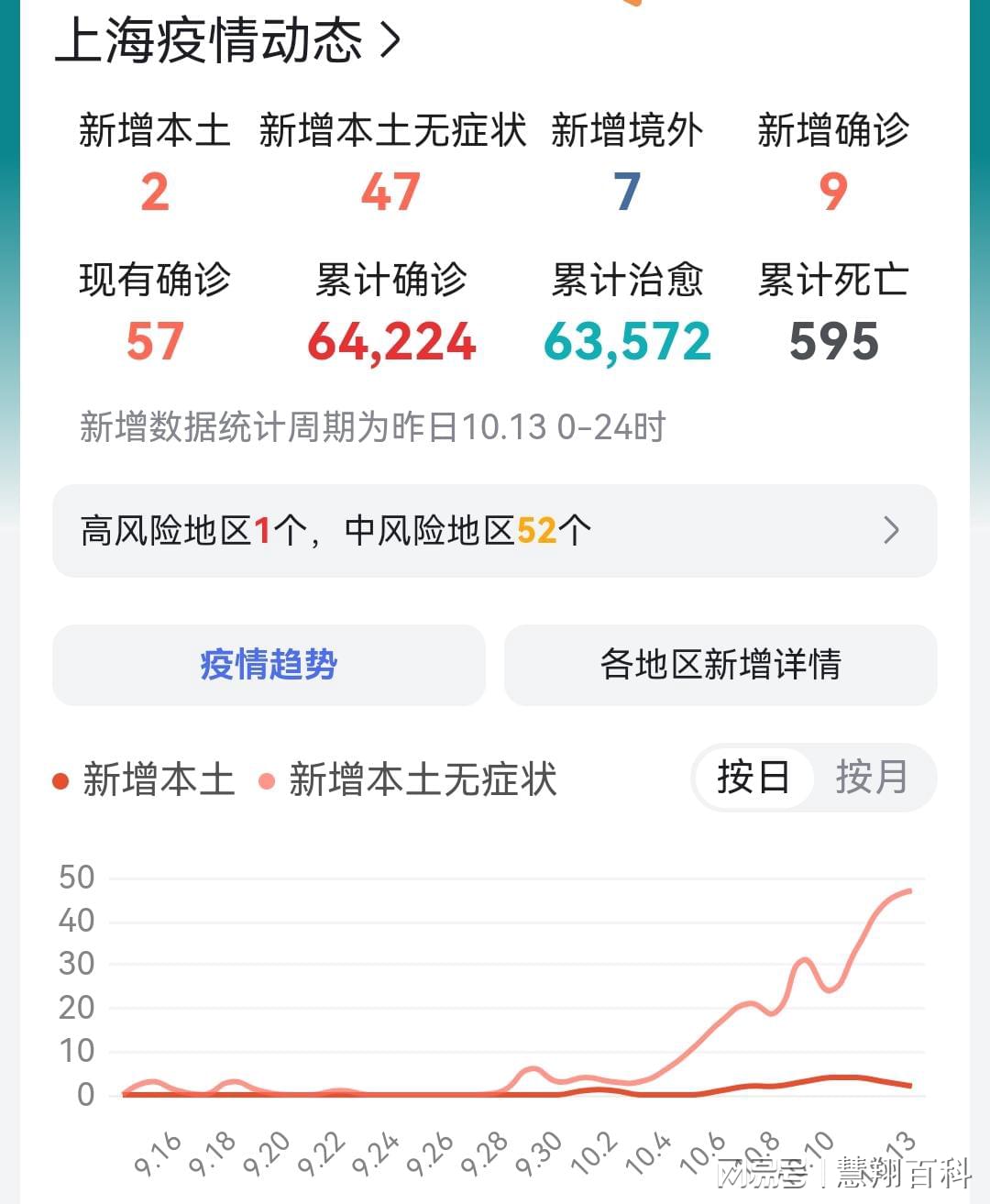Toggle the chart to 按月 view

point(871,778)
